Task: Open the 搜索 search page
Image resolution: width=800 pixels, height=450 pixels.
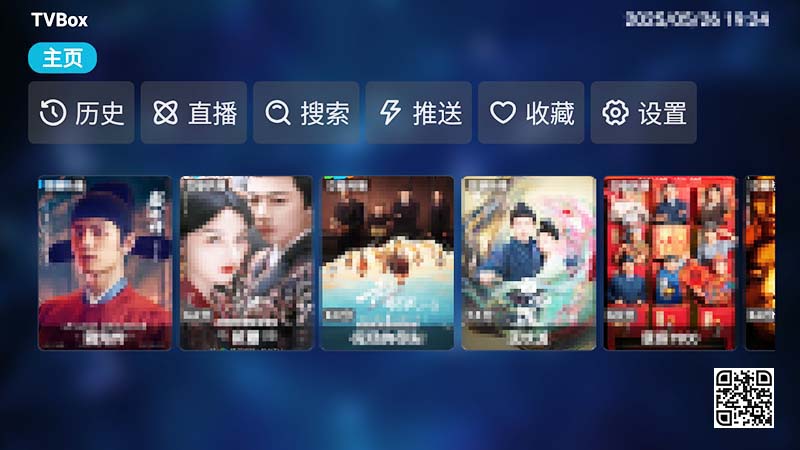Action: 306,113
